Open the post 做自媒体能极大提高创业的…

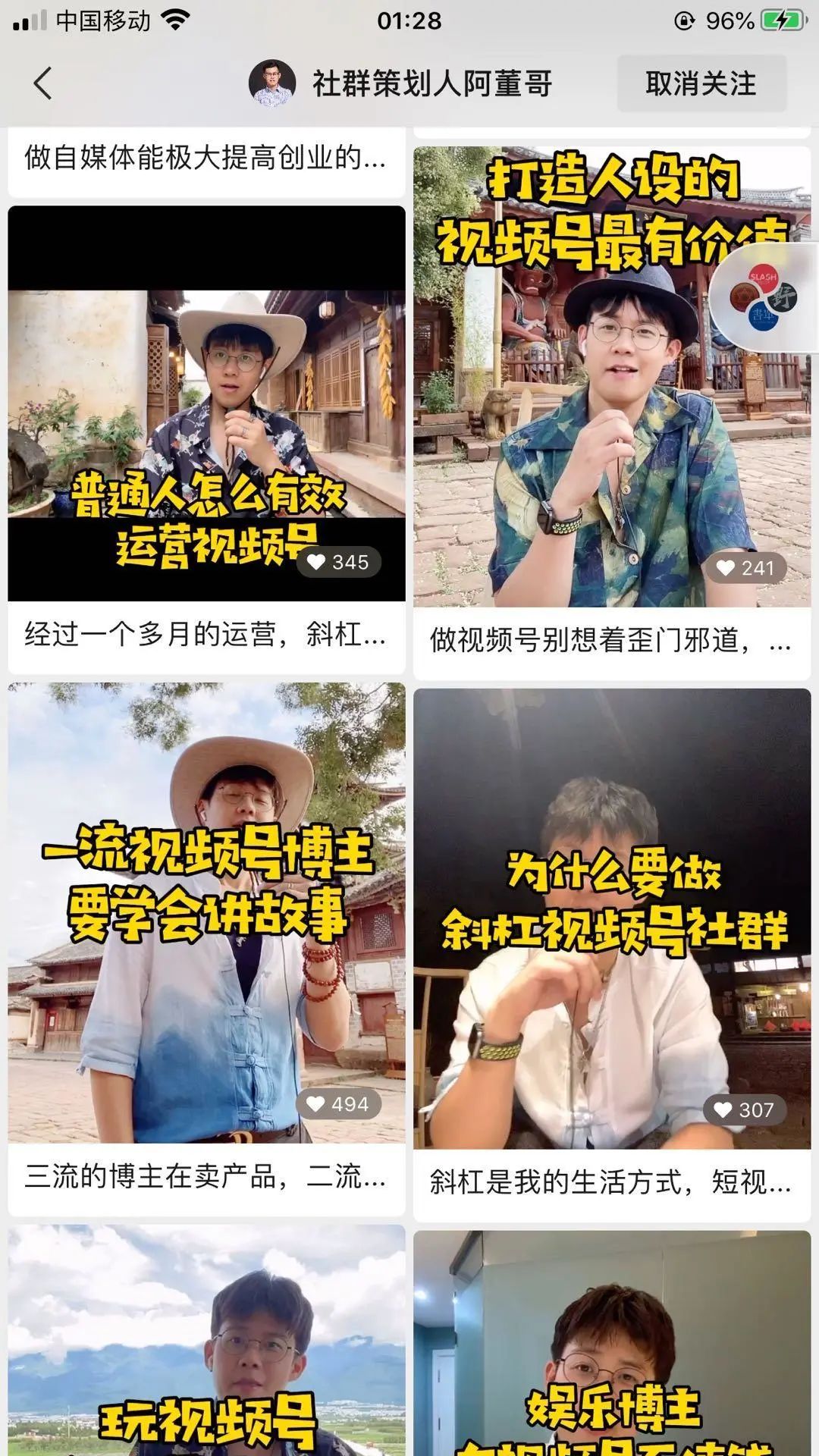tap(205, 158)
